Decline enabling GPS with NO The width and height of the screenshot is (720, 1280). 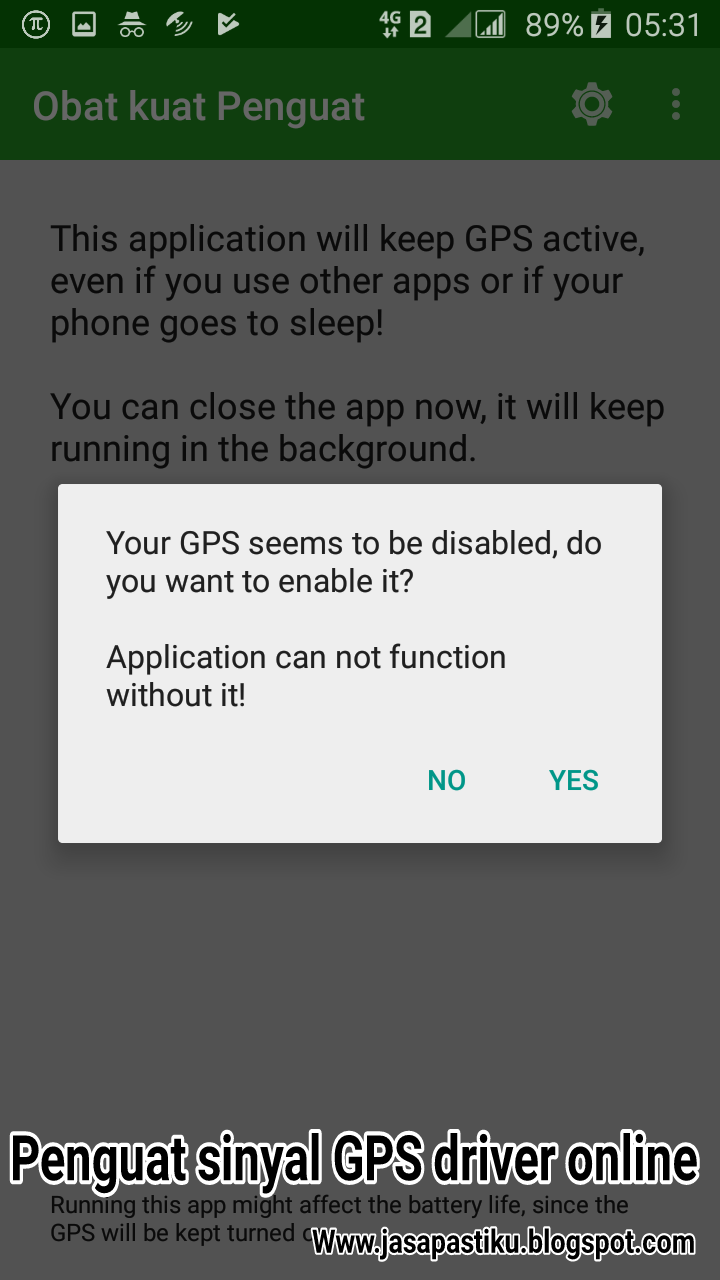pyautogui.click(x=446, y=780)
